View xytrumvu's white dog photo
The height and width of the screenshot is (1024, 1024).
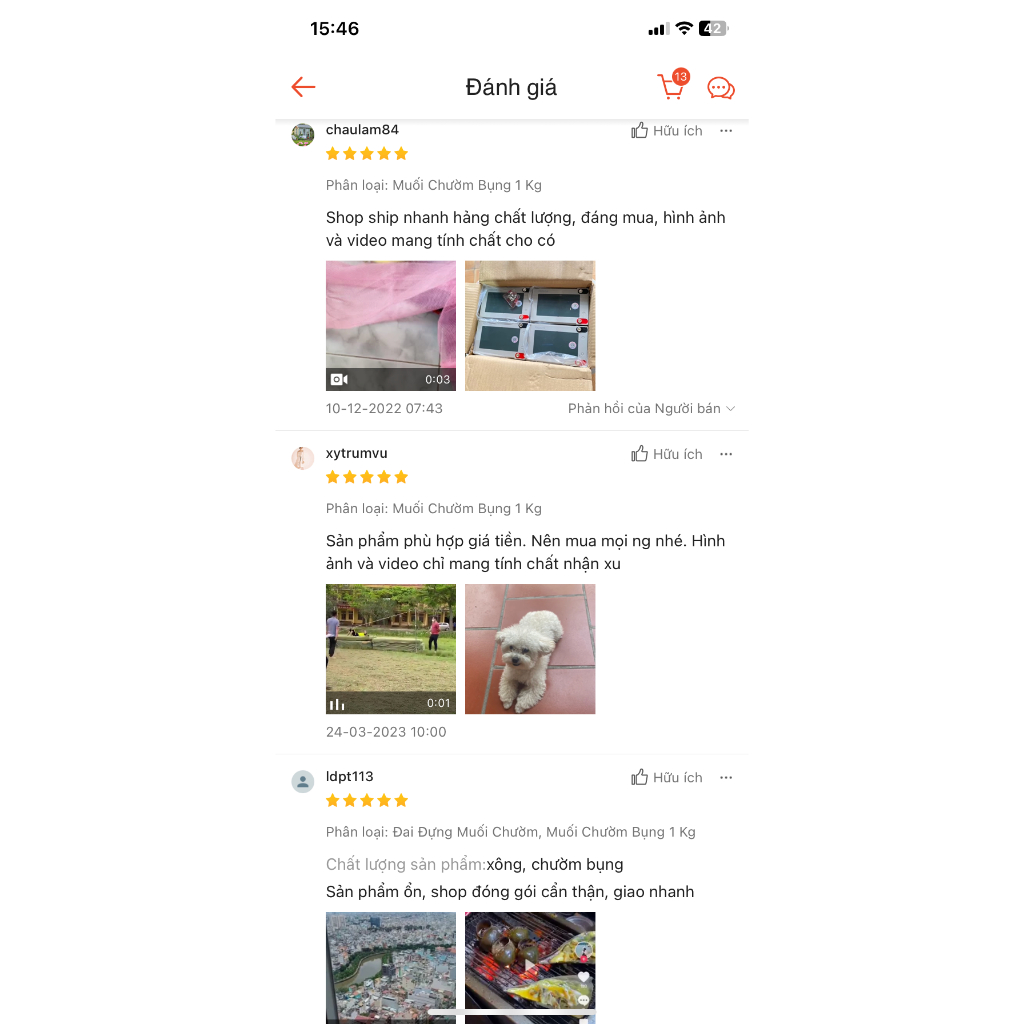tap(530, 648)
